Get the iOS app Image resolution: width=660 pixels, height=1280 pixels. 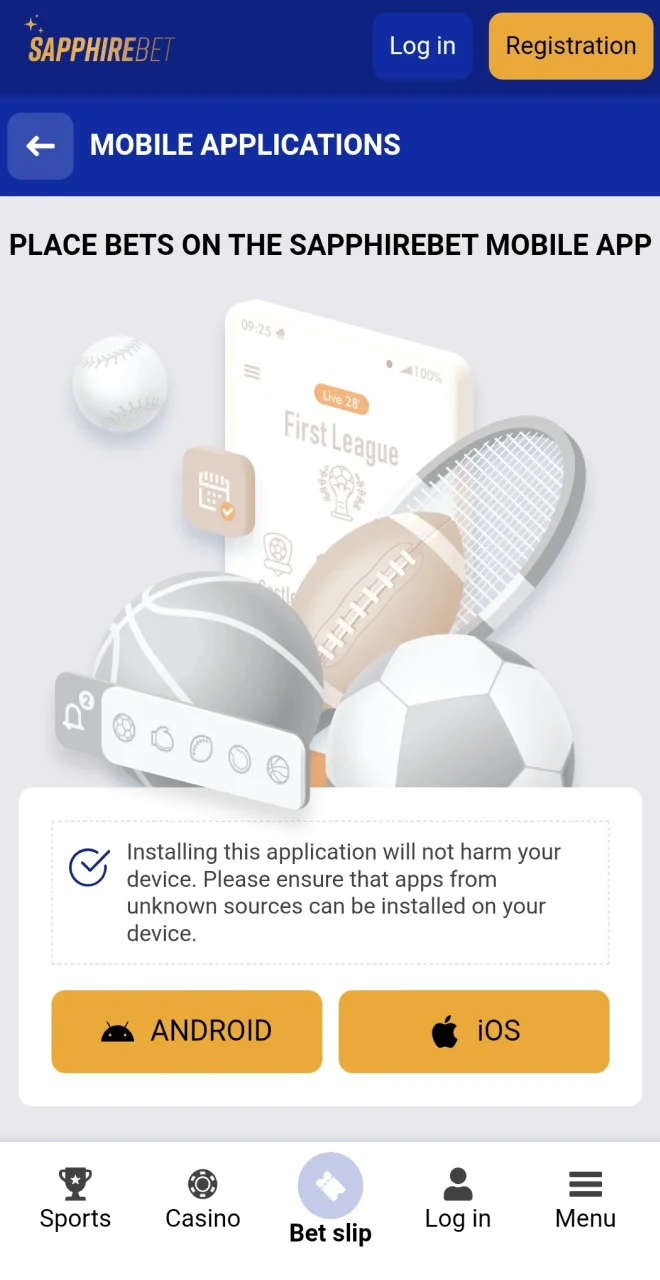474,1031
